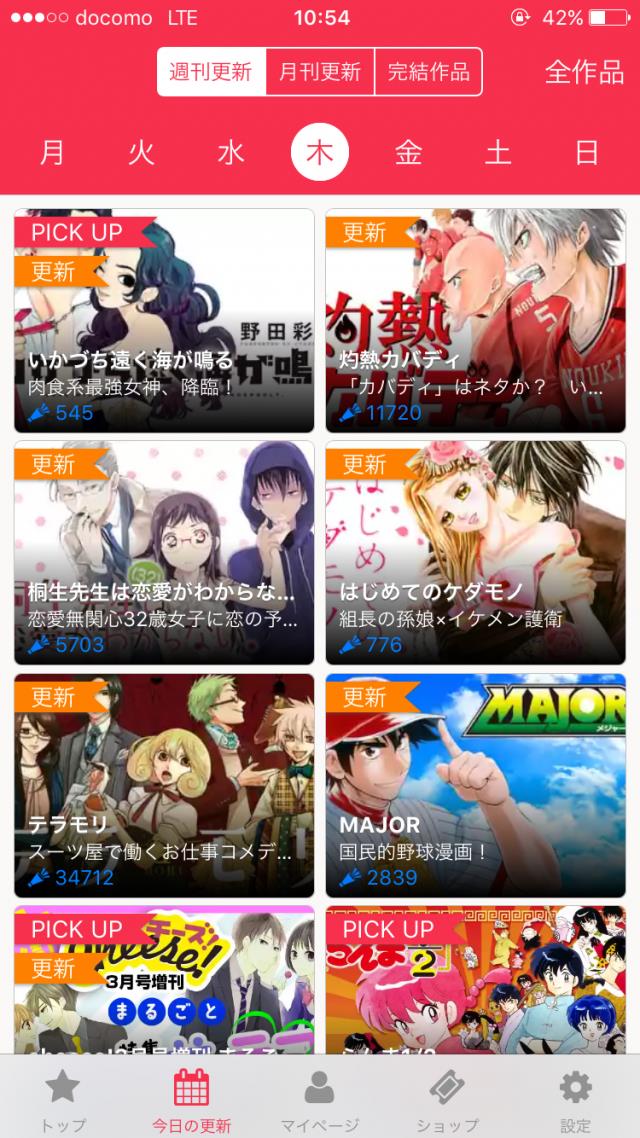640x1138 pixels.
Task: Open the manga いかづち遠く海が鳴る
Action: pos(164,321)
